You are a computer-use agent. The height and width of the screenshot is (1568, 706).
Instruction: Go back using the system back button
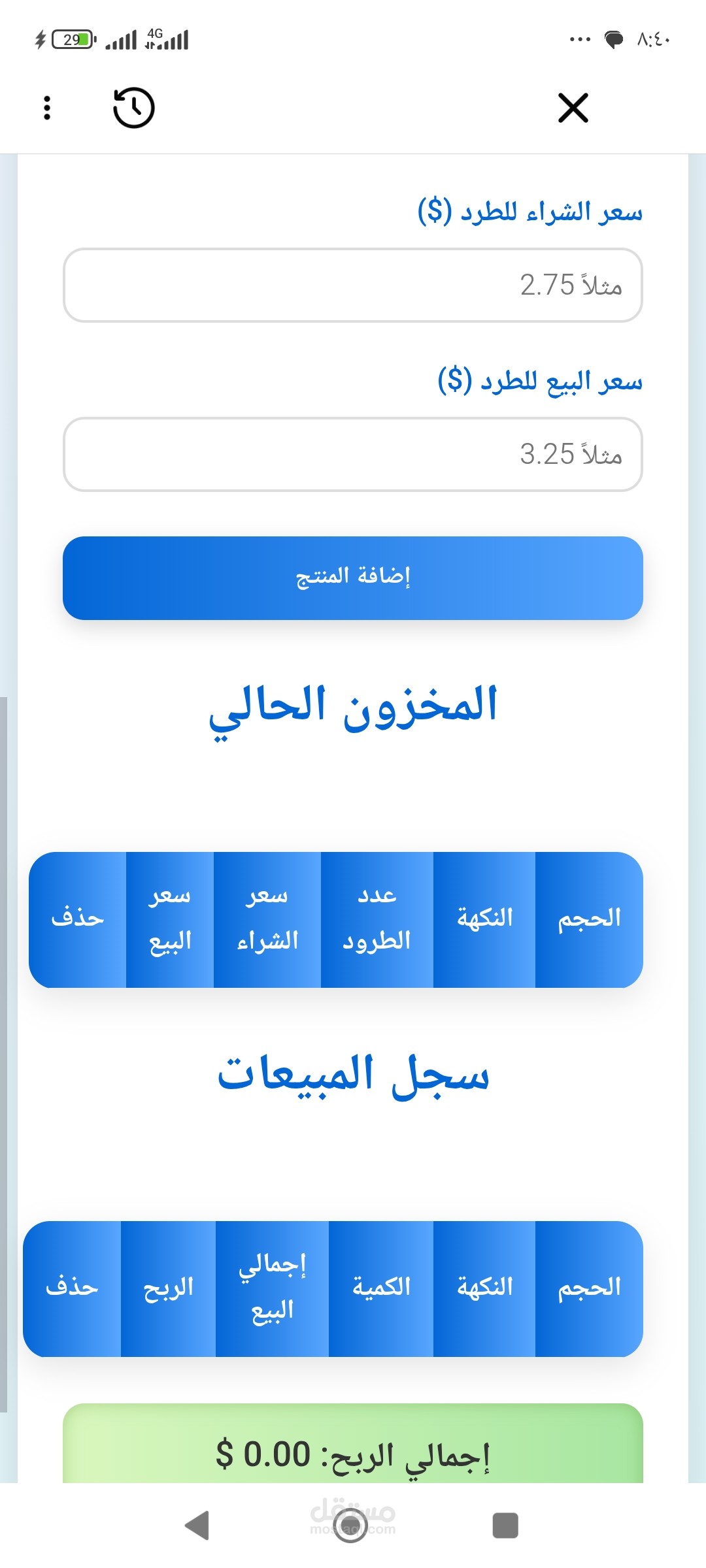(x=197, y=1526)
